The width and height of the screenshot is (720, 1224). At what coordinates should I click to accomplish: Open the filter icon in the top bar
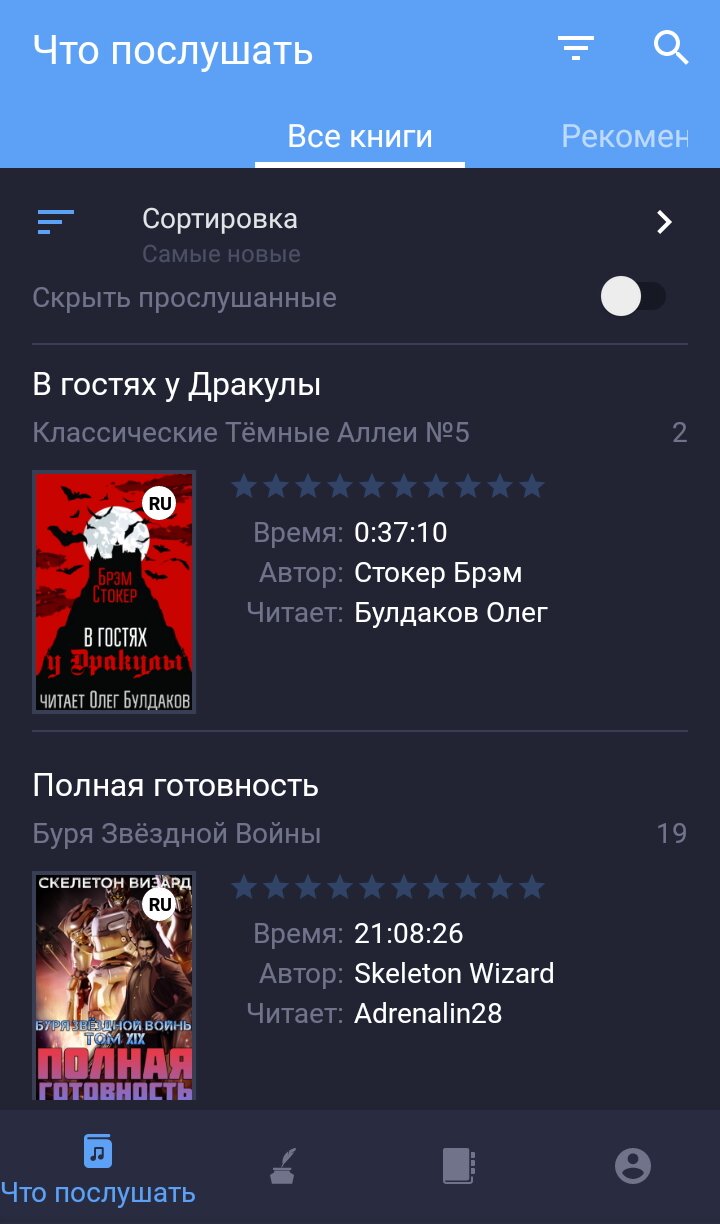click(x=576, y=47)
